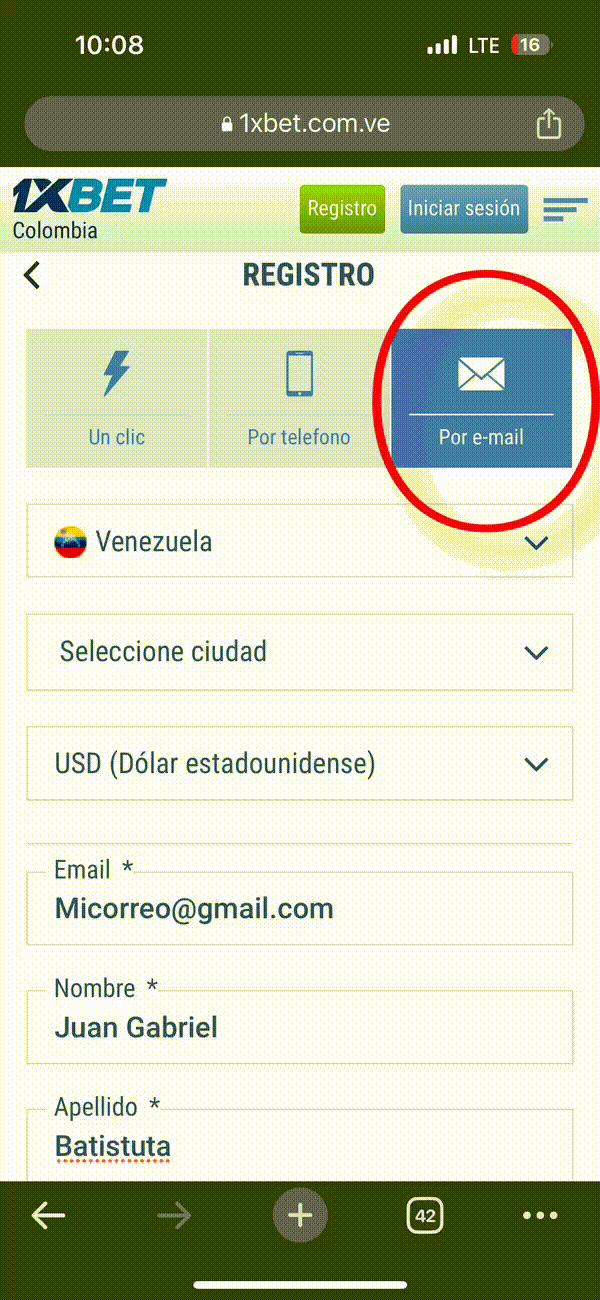Viewport: 600px width, 1300px height.
Task: Change the USD currency dropdown
Action: tap(300, 764)
